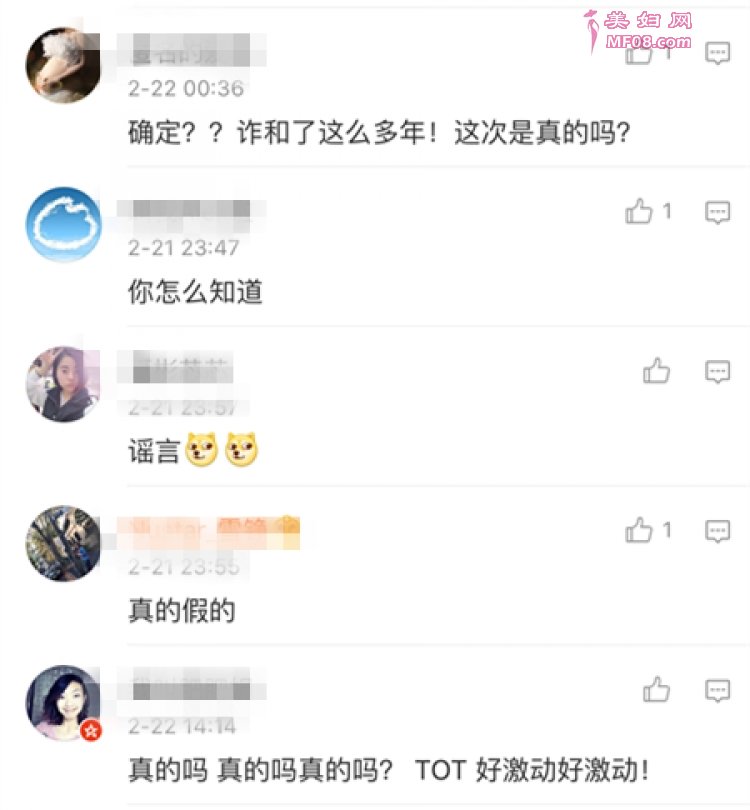750x810 pixels.
Task: Like the "好激动好激动" comment
Action: [x=656, y=690]
